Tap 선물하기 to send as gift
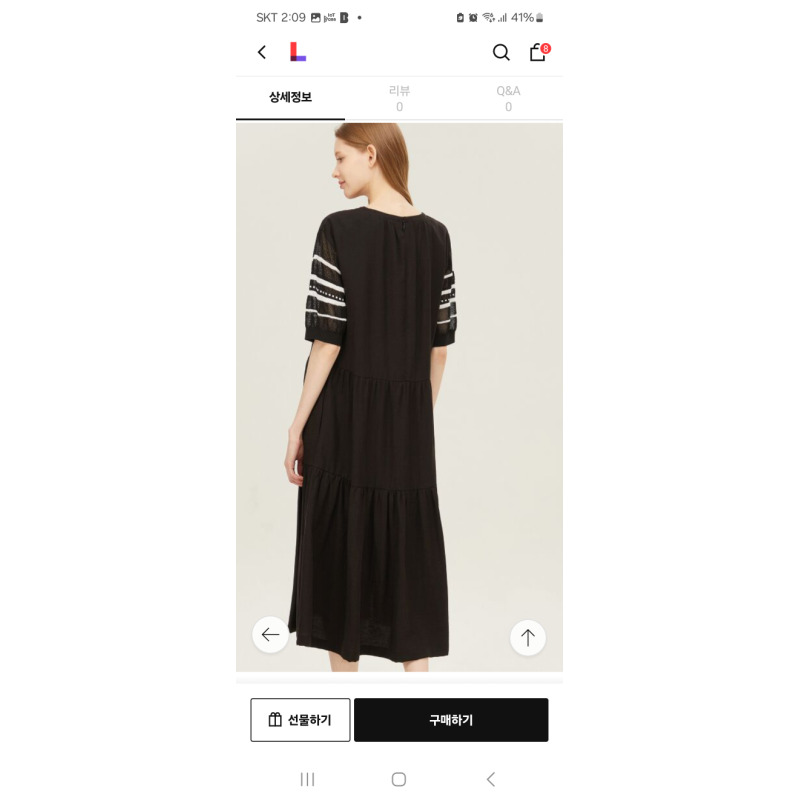Image resolution: width=800 pixels, height=800 pixels. [300, 720]
